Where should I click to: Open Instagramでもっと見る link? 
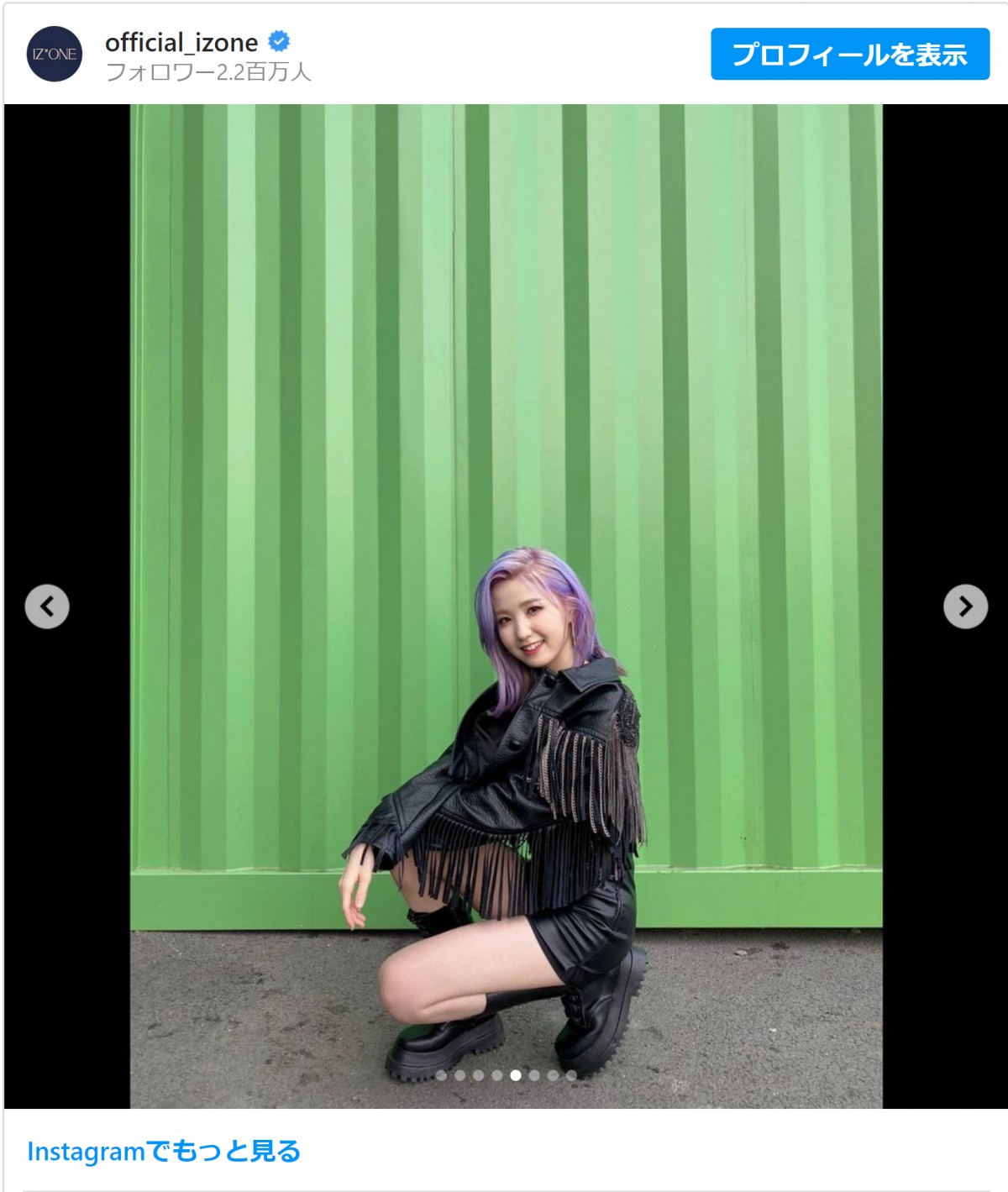[164, 1151]
